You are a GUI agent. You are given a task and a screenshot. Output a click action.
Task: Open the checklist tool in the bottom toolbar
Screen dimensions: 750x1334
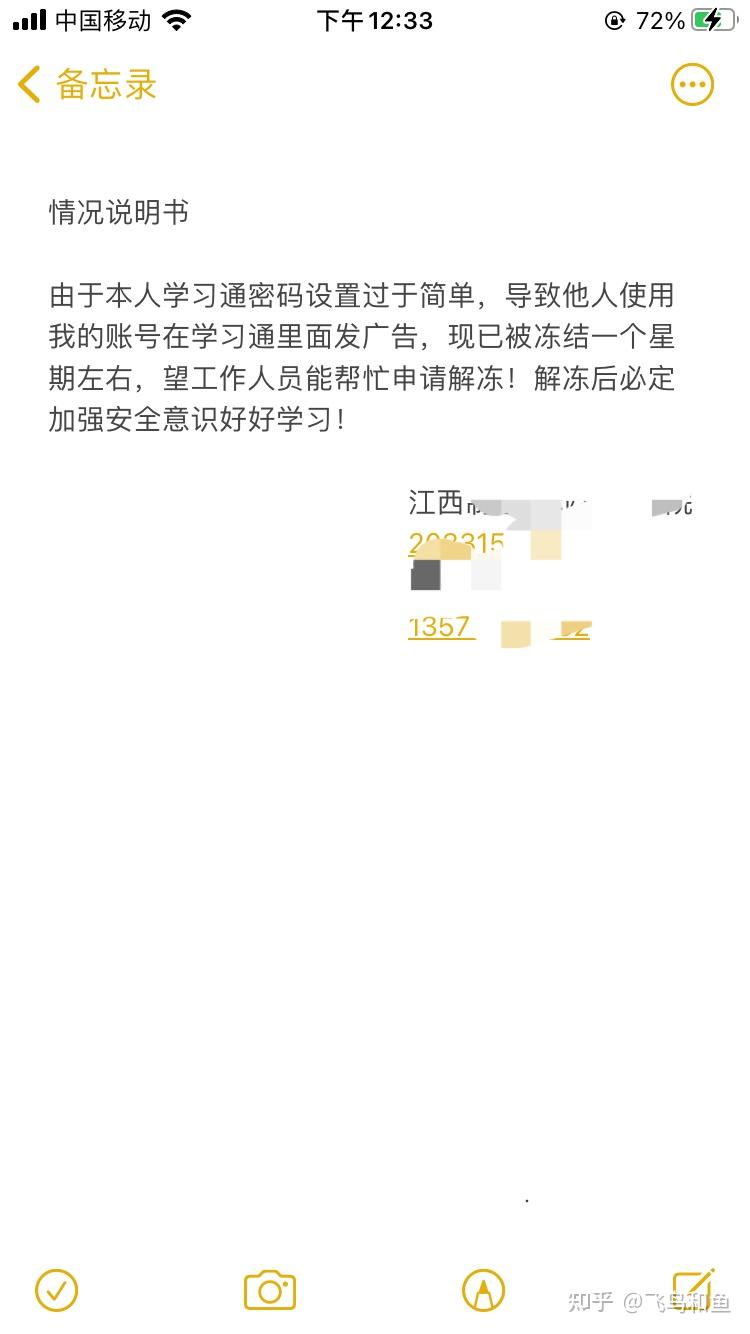click(x=56, y=1290)
